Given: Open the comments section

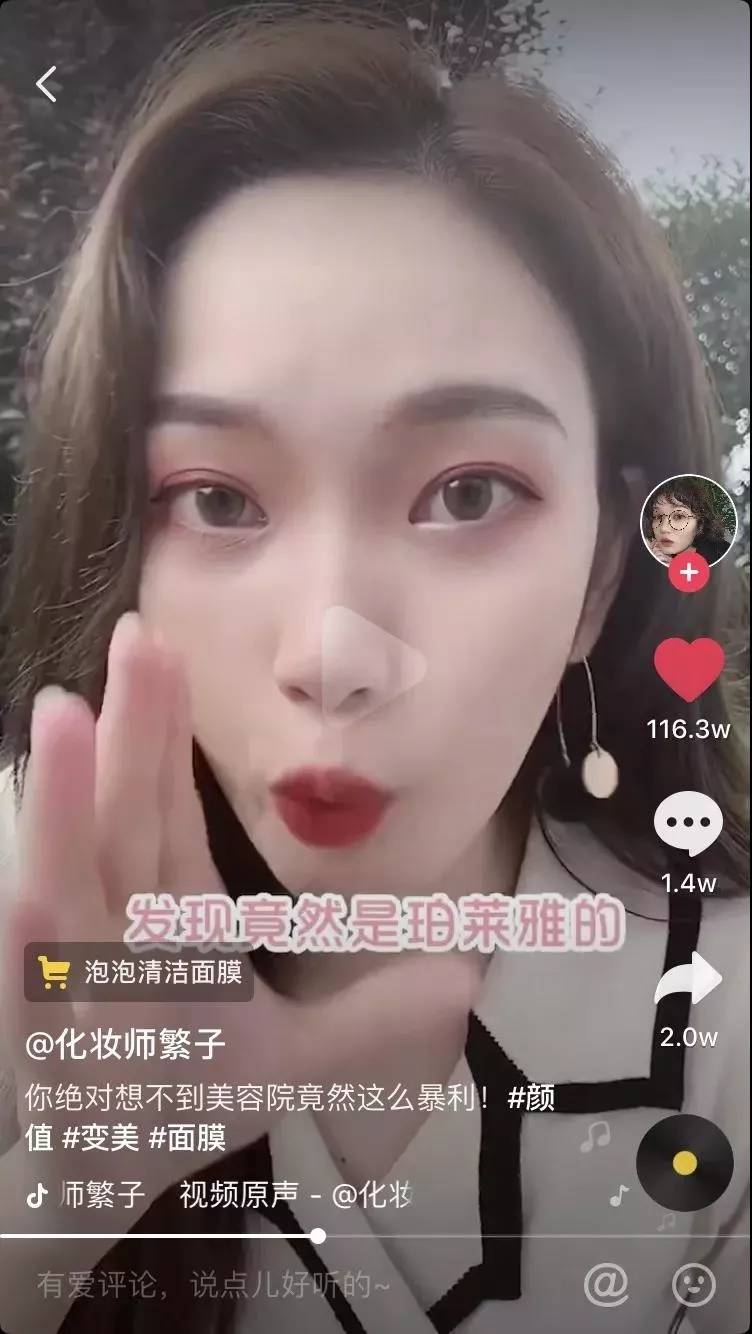Looking at the screenshot, I should coord(687,820).
